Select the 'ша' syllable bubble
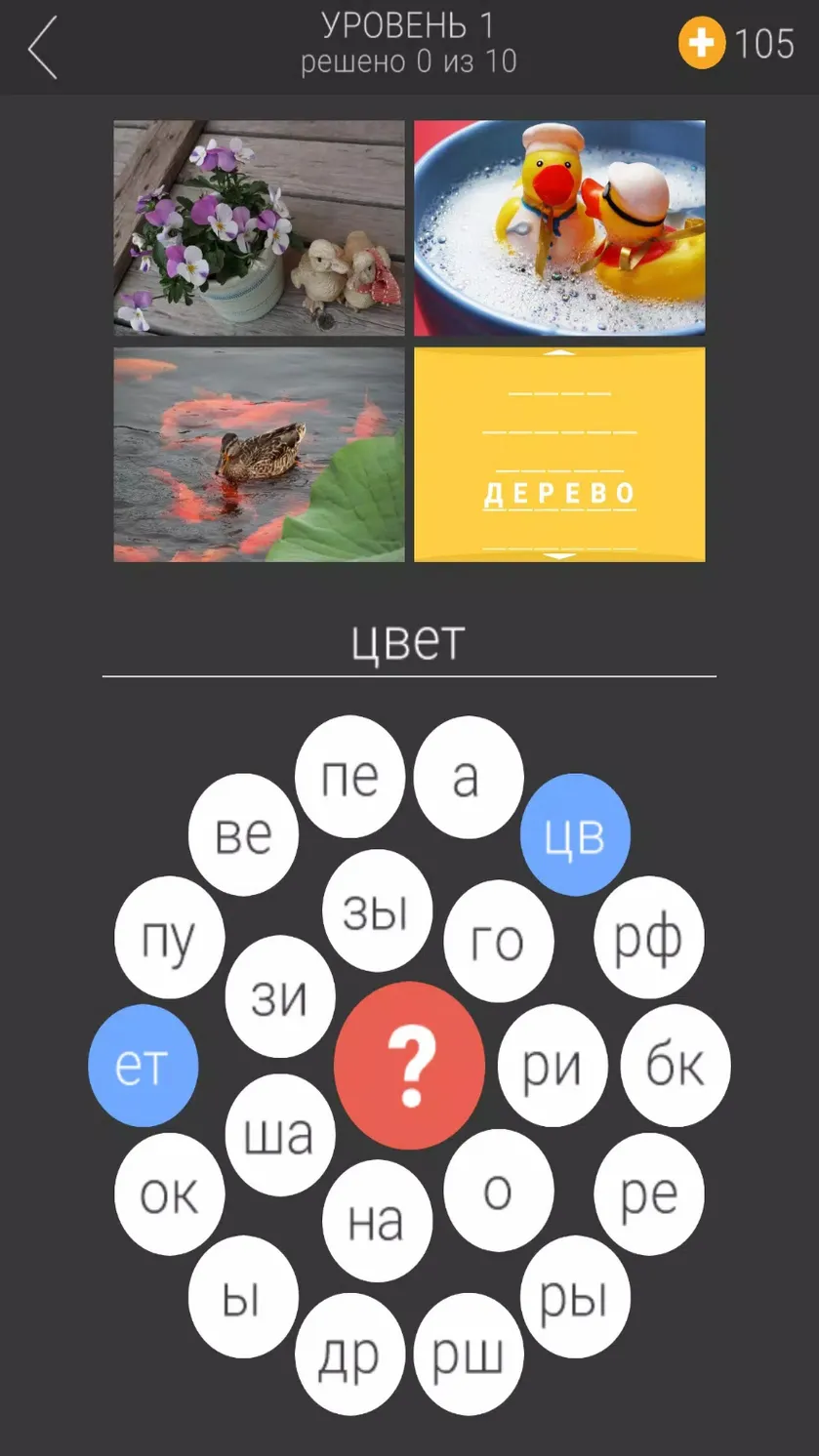 (x=280, y=1134)
